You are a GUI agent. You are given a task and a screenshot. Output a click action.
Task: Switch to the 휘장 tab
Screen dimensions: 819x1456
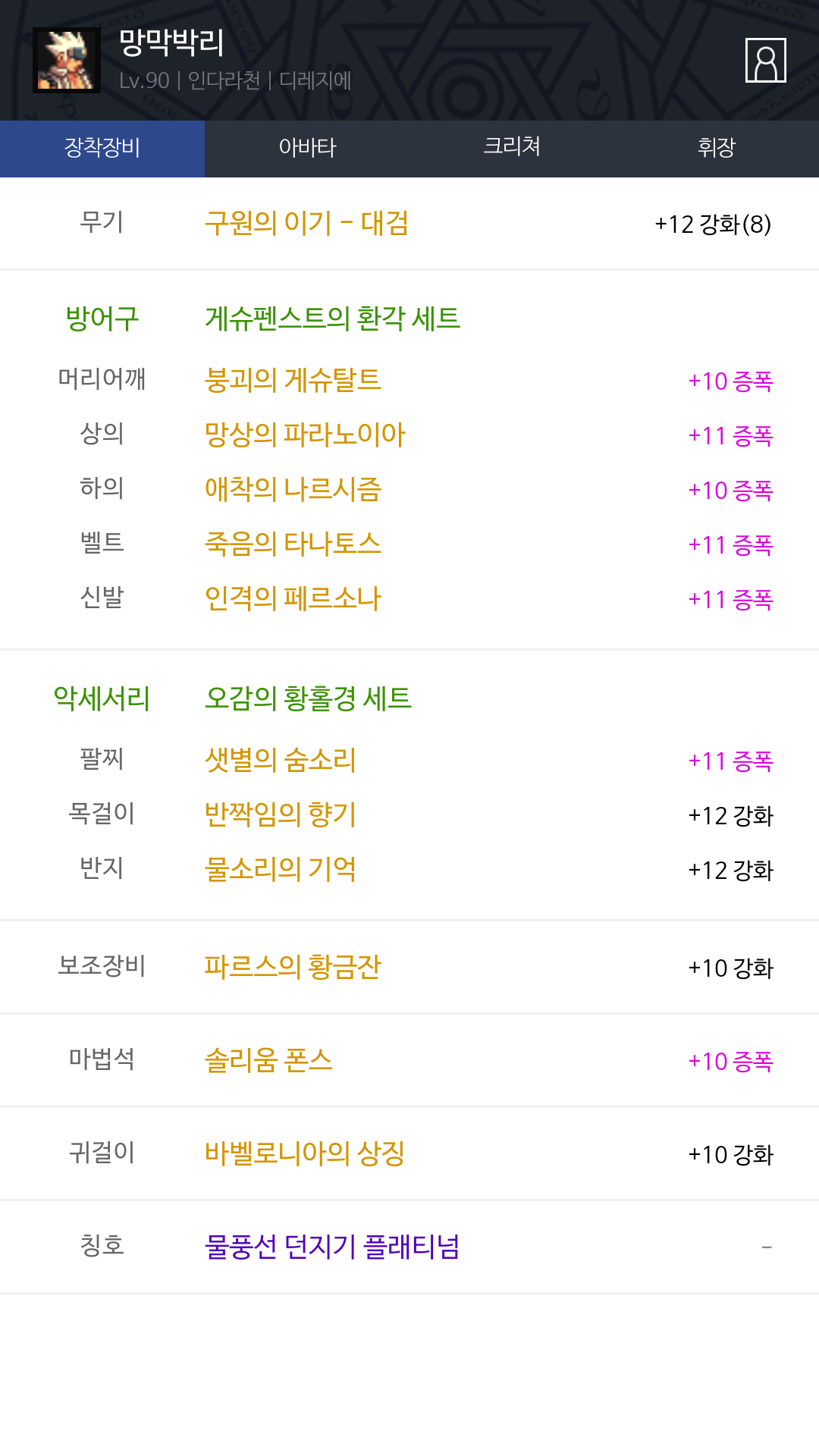[717, 148]
